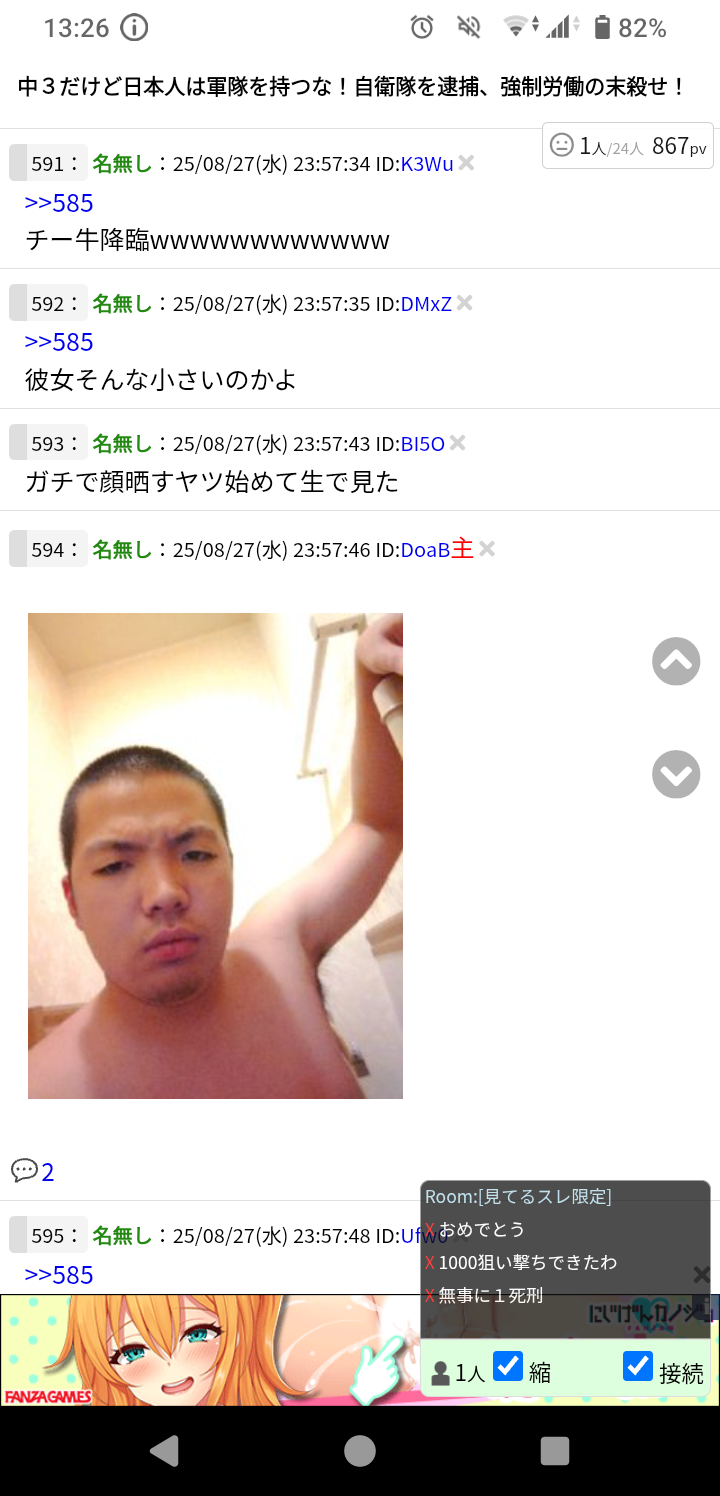Image resolution: width=720 pixels, height=1496 pixels.
Task: Hide post 592 with its X icon
Action: point(465,304)
